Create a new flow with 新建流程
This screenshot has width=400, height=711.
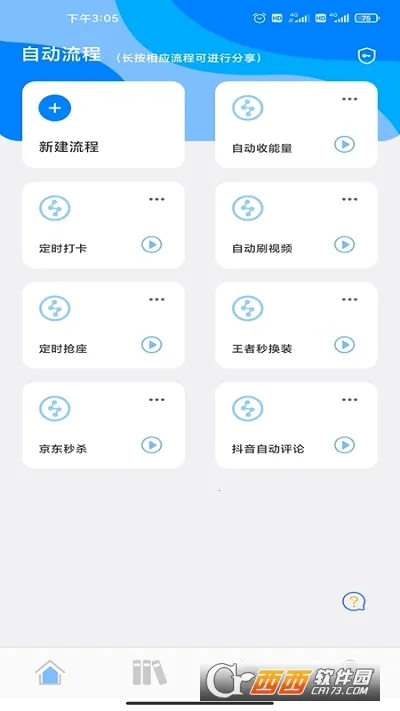(103, 125)
